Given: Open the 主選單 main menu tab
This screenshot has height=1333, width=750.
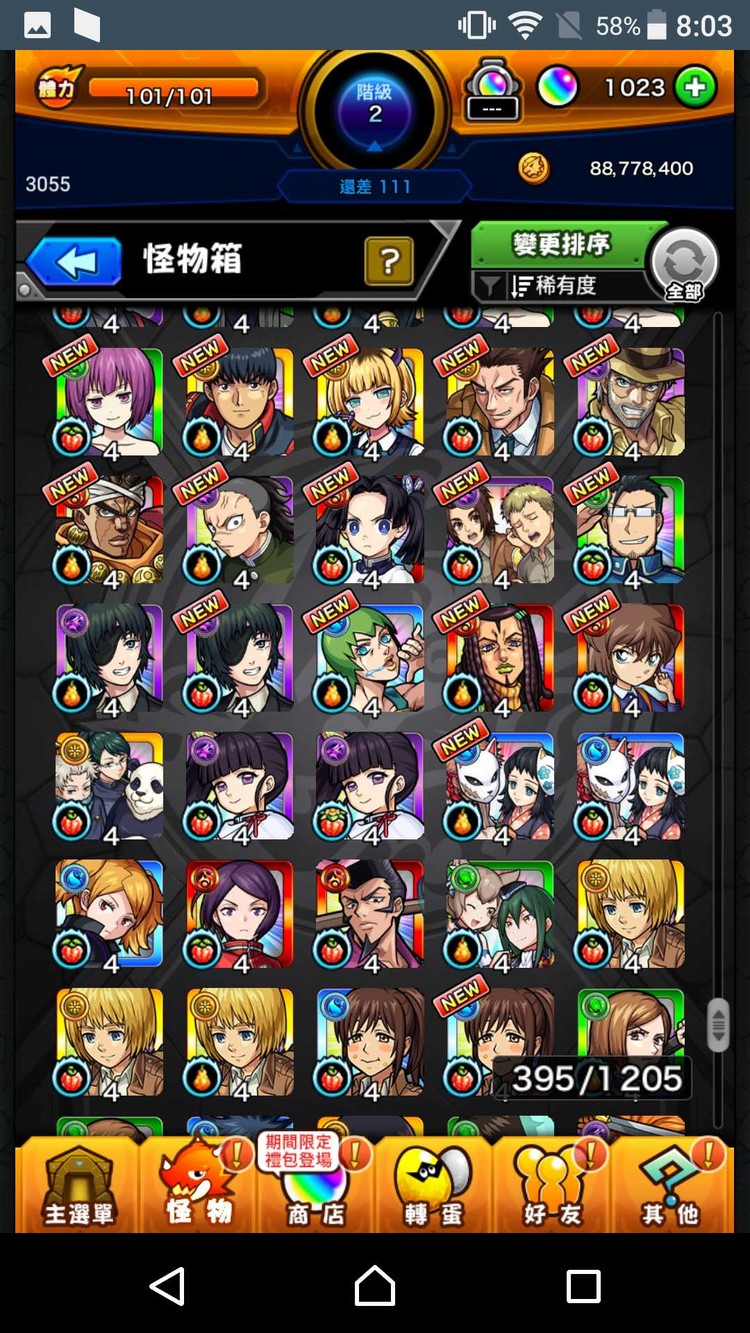Looking at the screenshot, I should (x=79, y=1185).
